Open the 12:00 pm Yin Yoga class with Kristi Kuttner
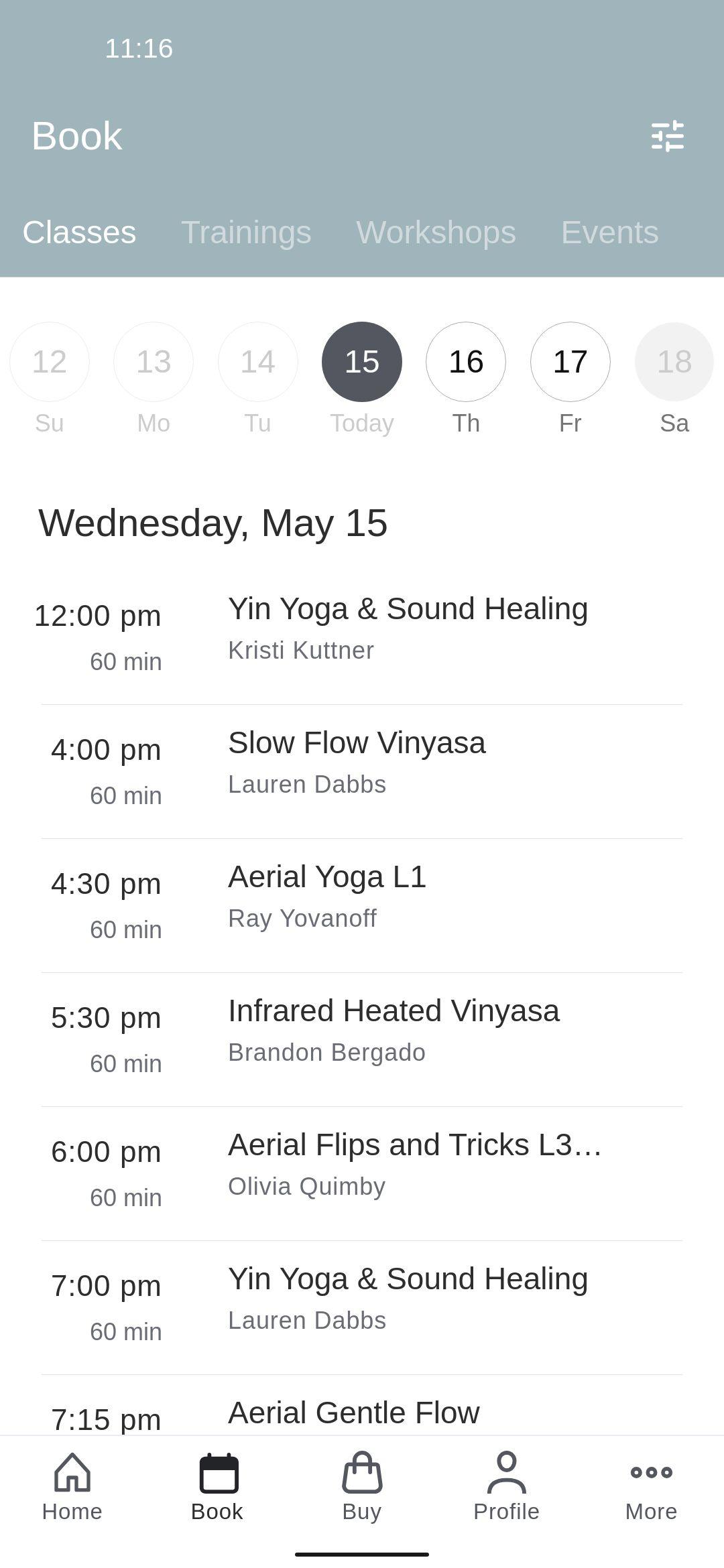The height and width of the screenshot is (1568, 724). (x=362, y=637)
